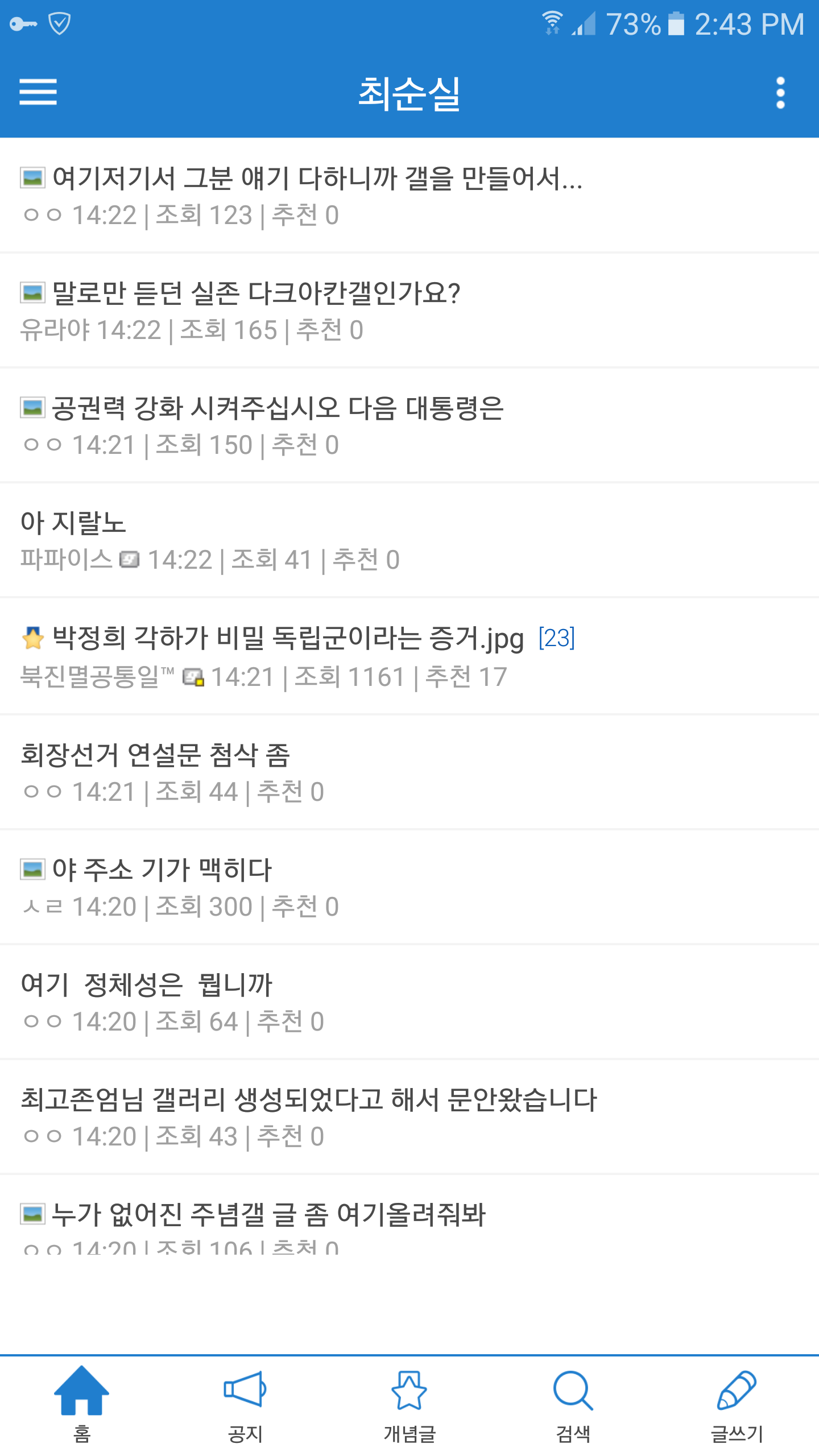
Task: Open post '여기저기서 그분 얘기 다하니까'
Action: [x=409, y=196]
